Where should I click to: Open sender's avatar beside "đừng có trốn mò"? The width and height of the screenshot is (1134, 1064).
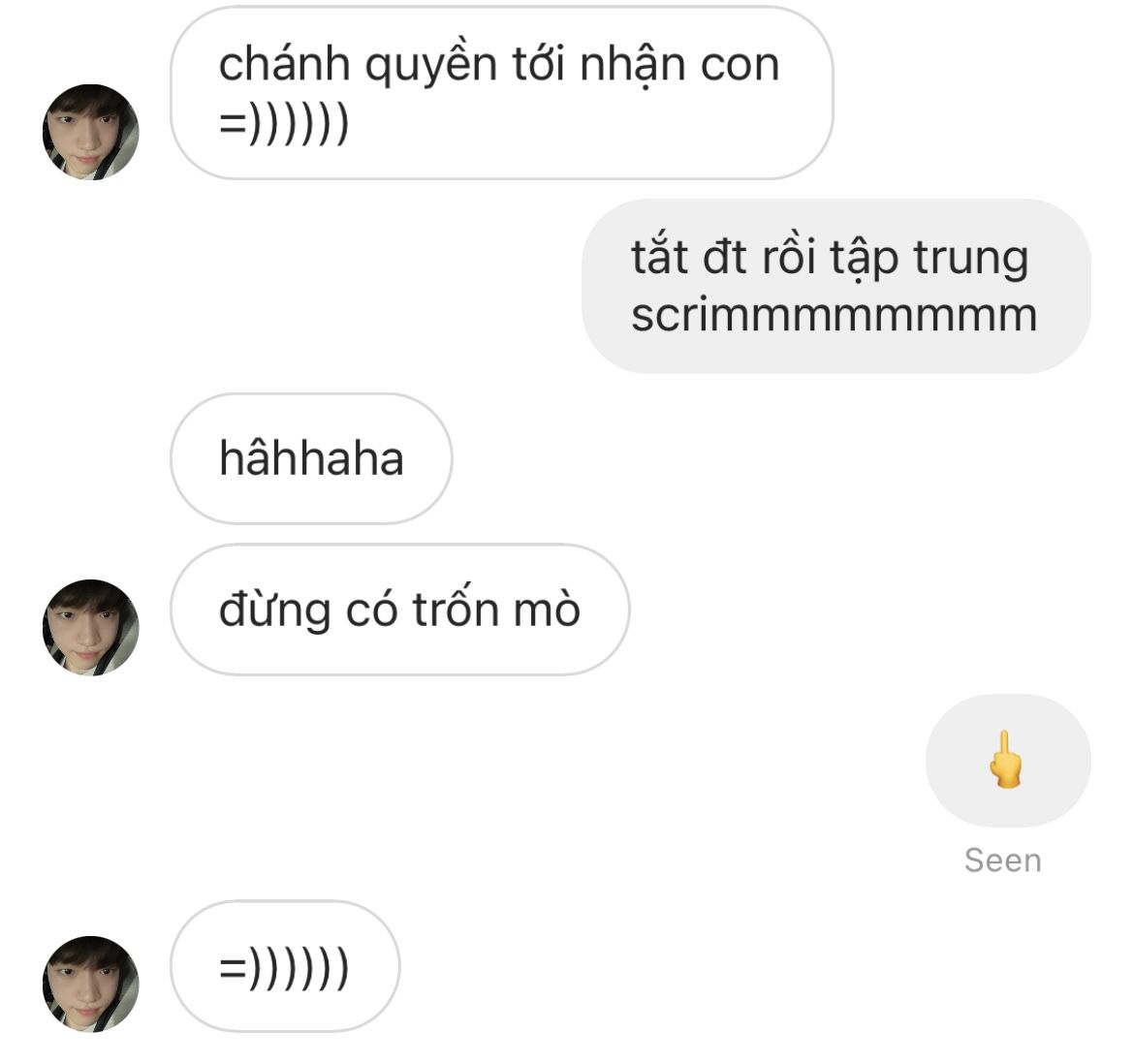click(x=90, y=627)
